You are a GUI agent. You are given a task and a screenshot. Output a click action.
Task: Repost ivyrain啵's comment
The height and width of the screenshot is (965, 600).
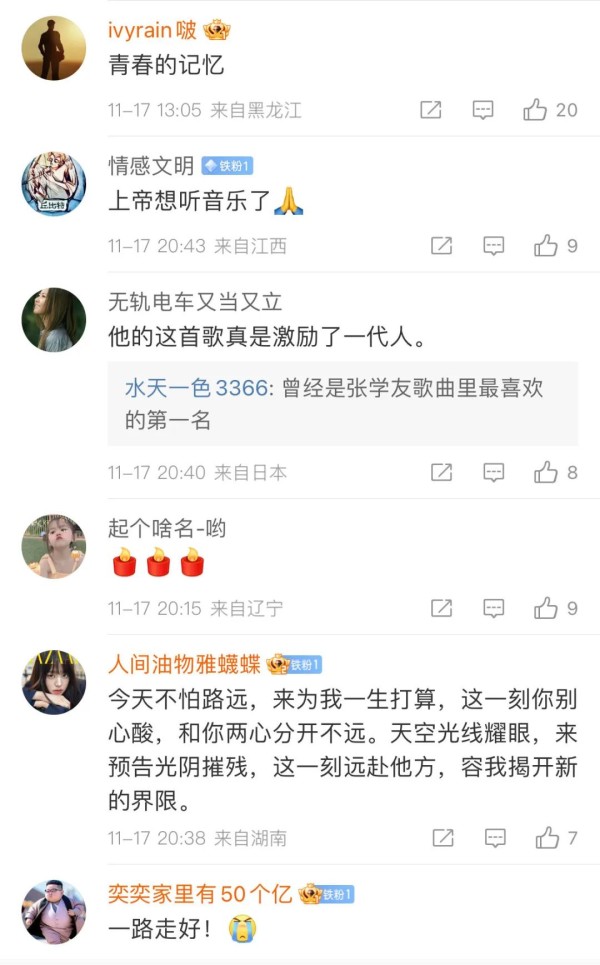pos(430,110)
